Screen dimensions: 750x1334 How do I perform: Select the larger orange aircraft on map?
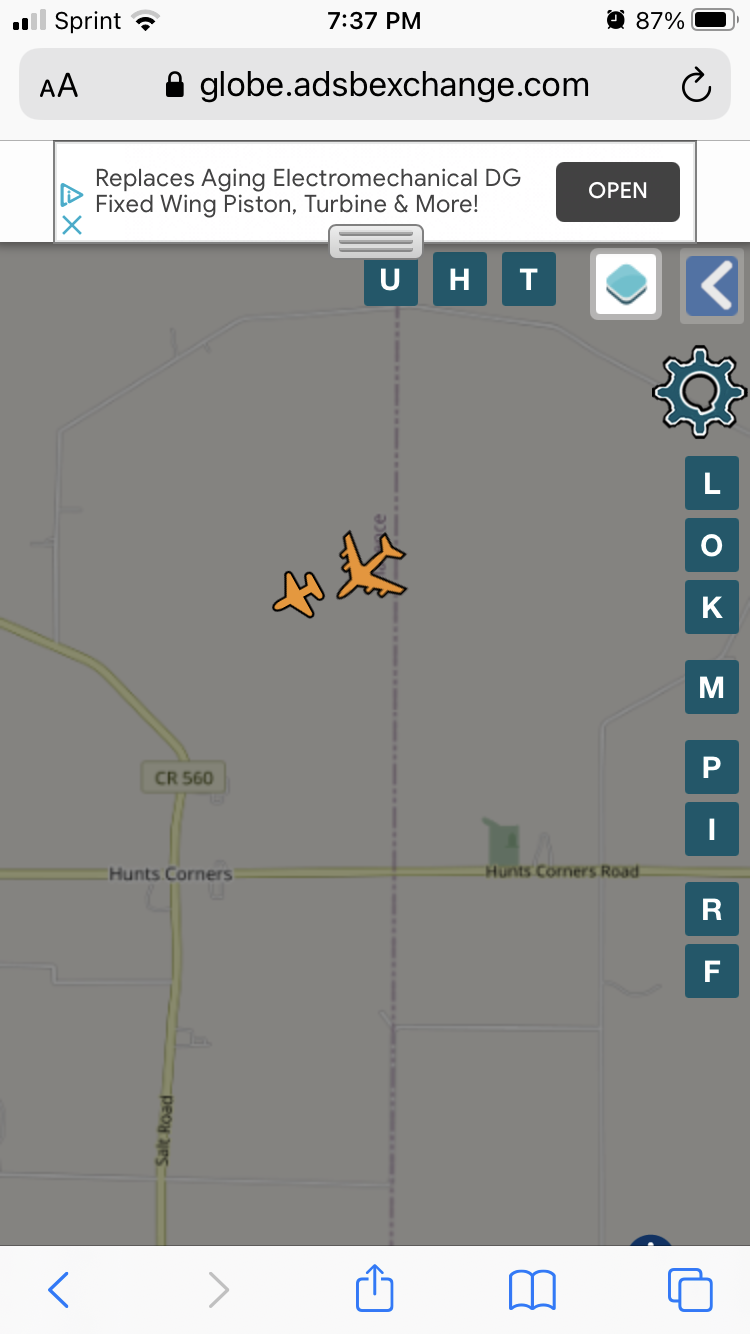(x=371, y=566)
